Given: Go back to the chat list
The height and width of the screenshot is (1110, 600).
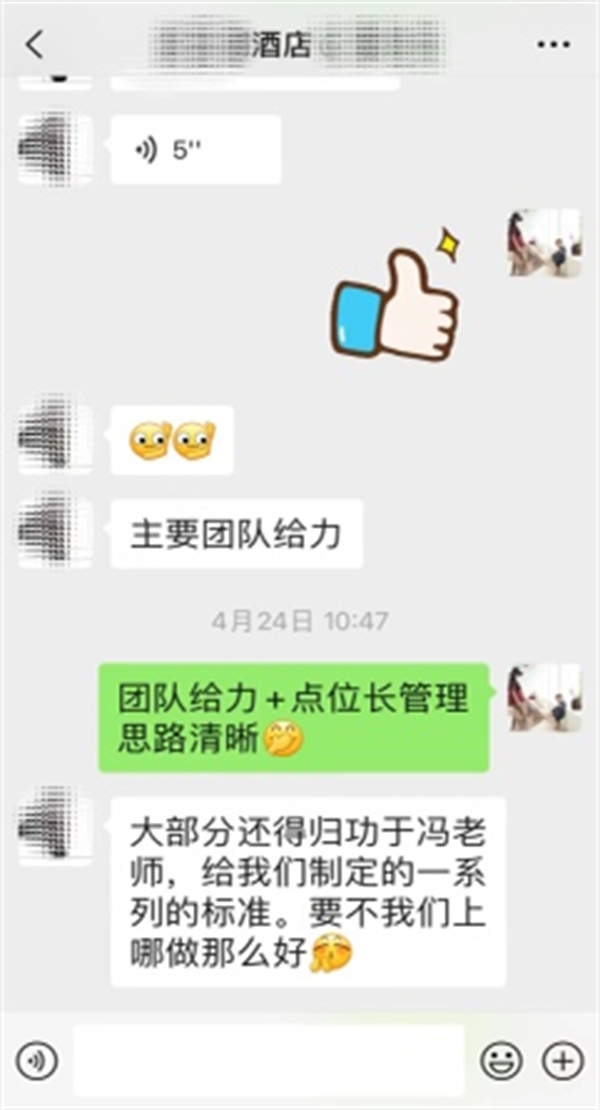Looking at the screenshot, I should tap(35, 44).
